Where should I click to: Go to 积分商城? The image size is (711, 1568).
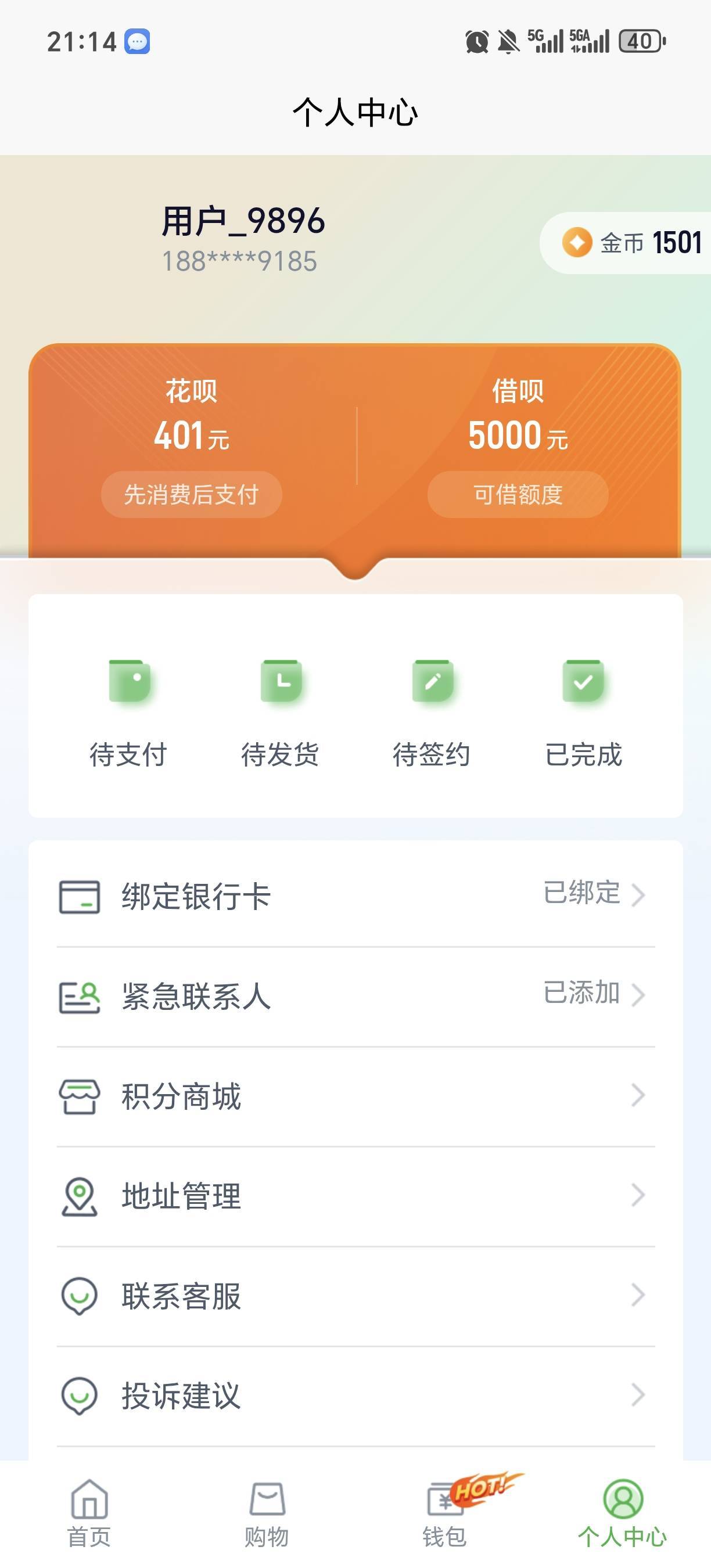[355, 1096]
